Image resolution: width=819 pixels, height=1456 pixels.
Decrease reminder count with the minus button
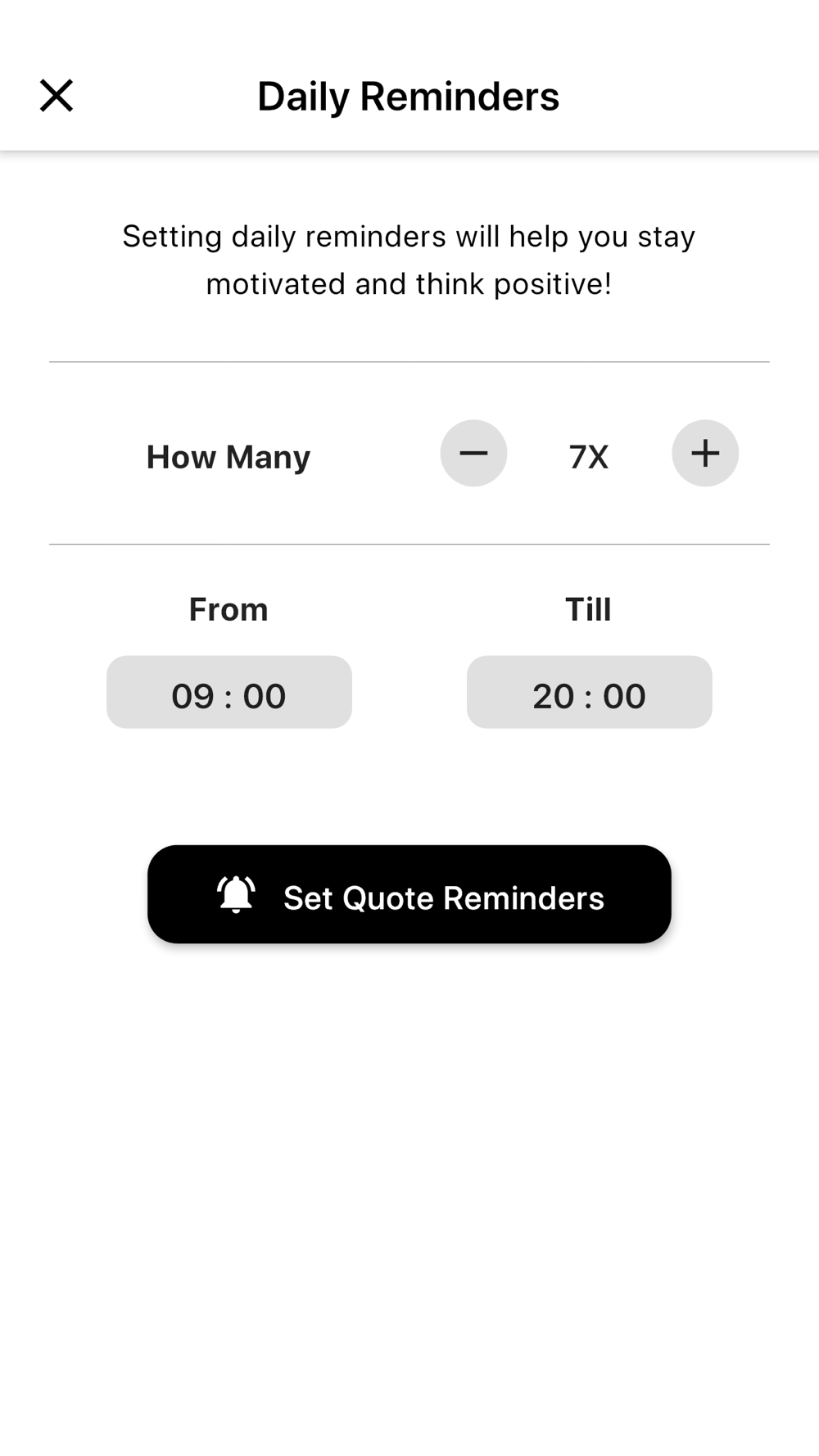click(473, 454)
